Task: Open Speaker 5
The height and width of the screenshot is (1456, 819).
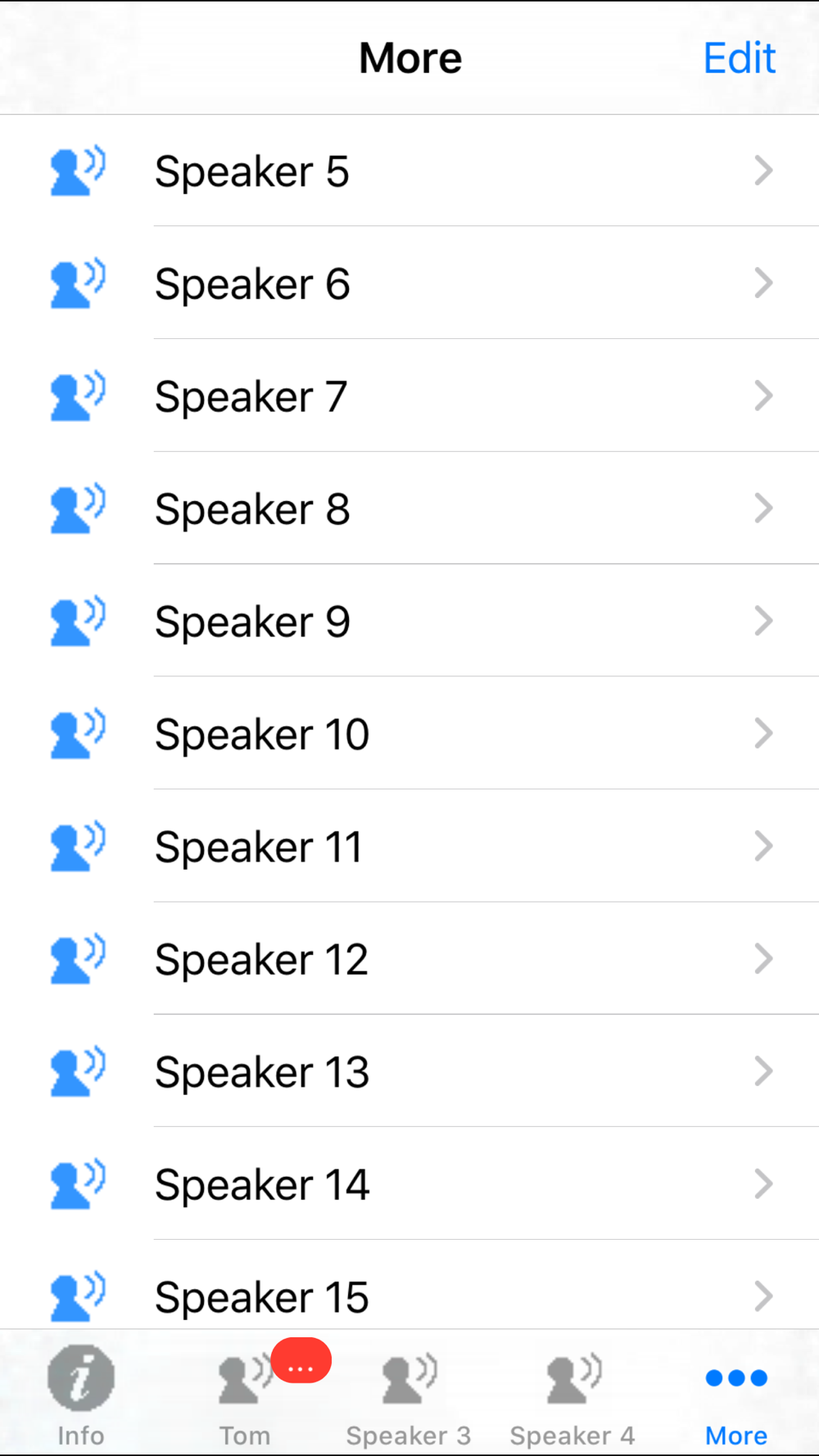Action: coord(409,171)
